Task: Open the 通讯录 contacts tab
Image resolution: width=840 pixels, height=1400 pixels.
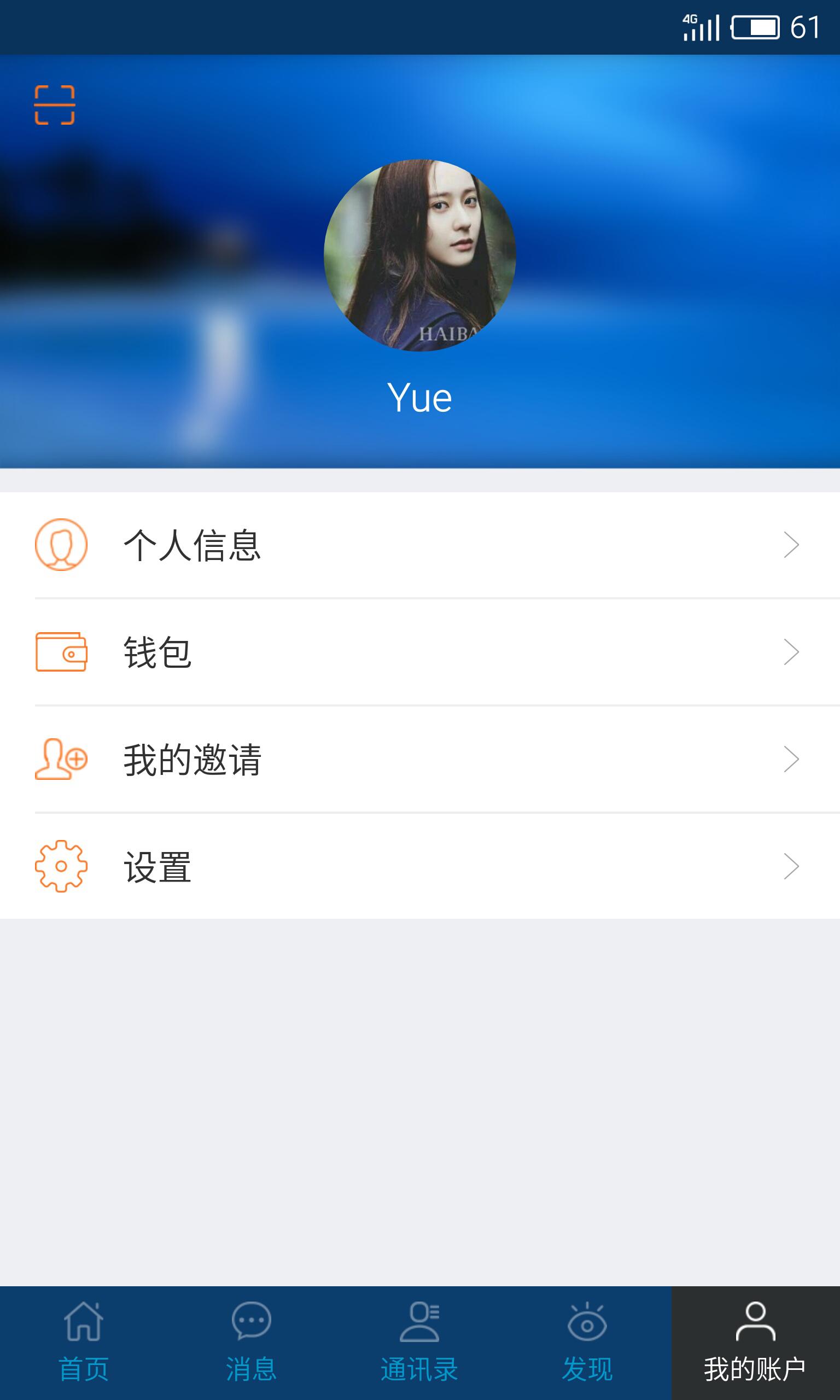Action: (x=419, y=1342)
